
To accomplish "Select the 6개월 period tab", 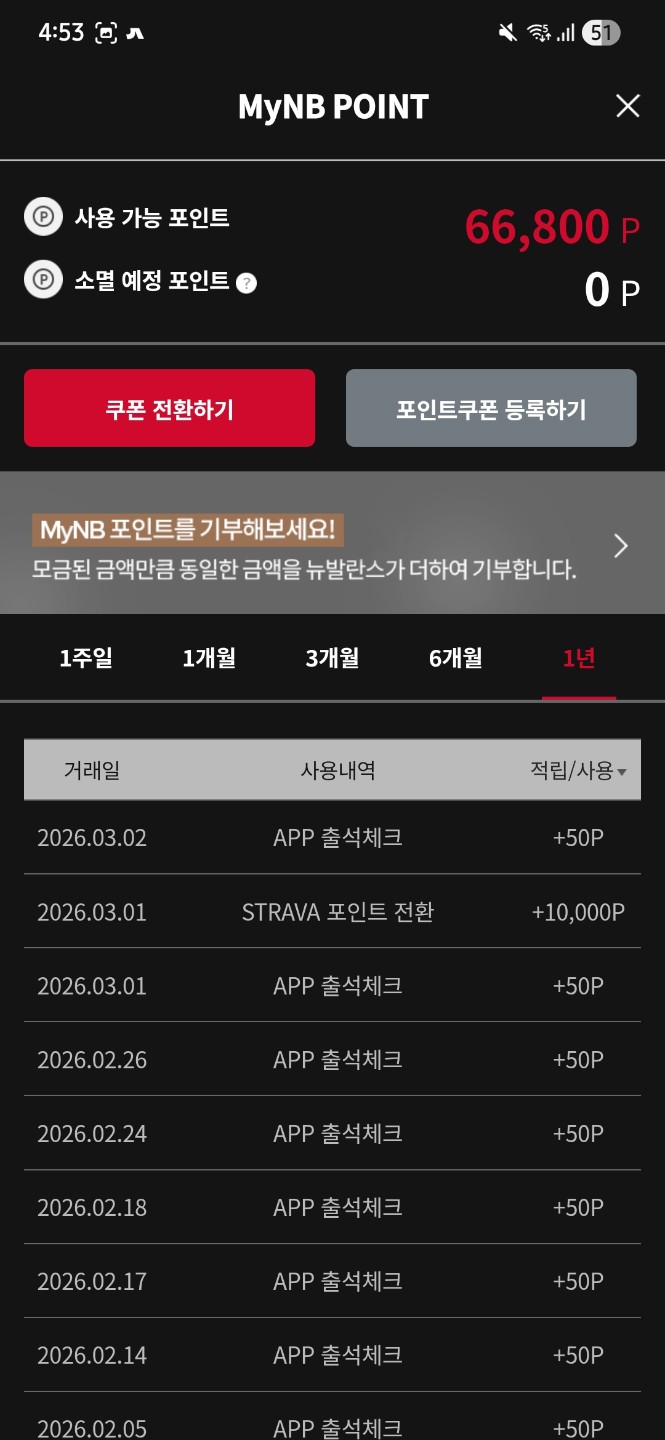I will [x=455, y=658].
